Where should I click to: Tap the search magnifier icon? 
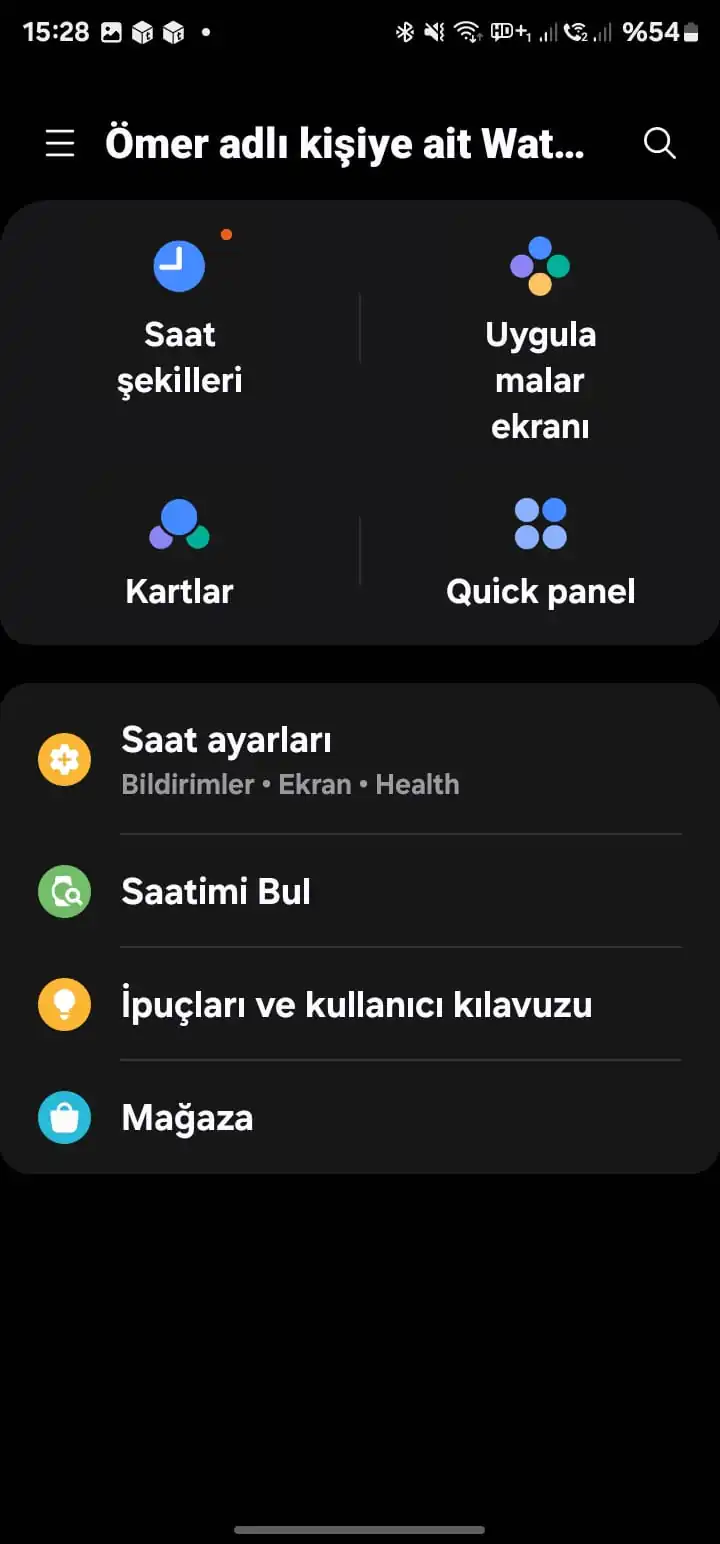660,143
